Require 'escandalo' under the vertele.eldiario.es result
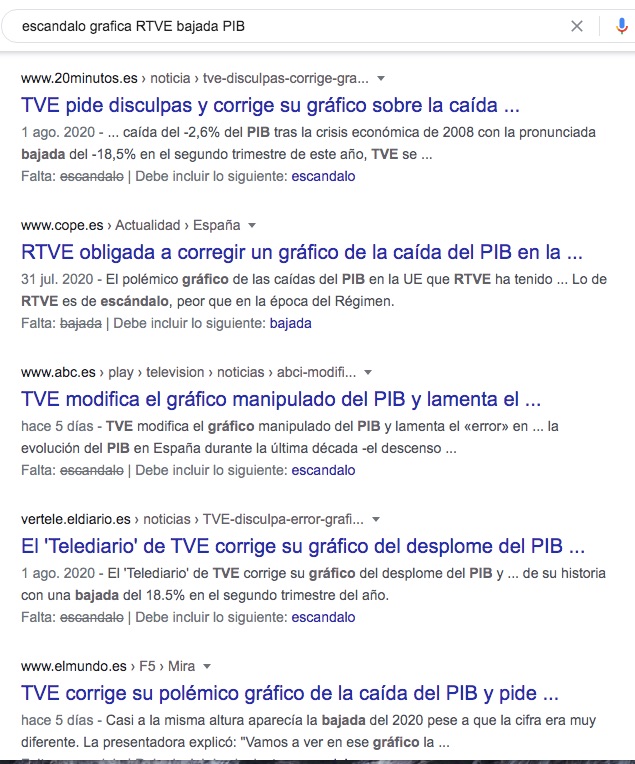Viewport: 635px width, 764px height. click(x=323, y=617)
